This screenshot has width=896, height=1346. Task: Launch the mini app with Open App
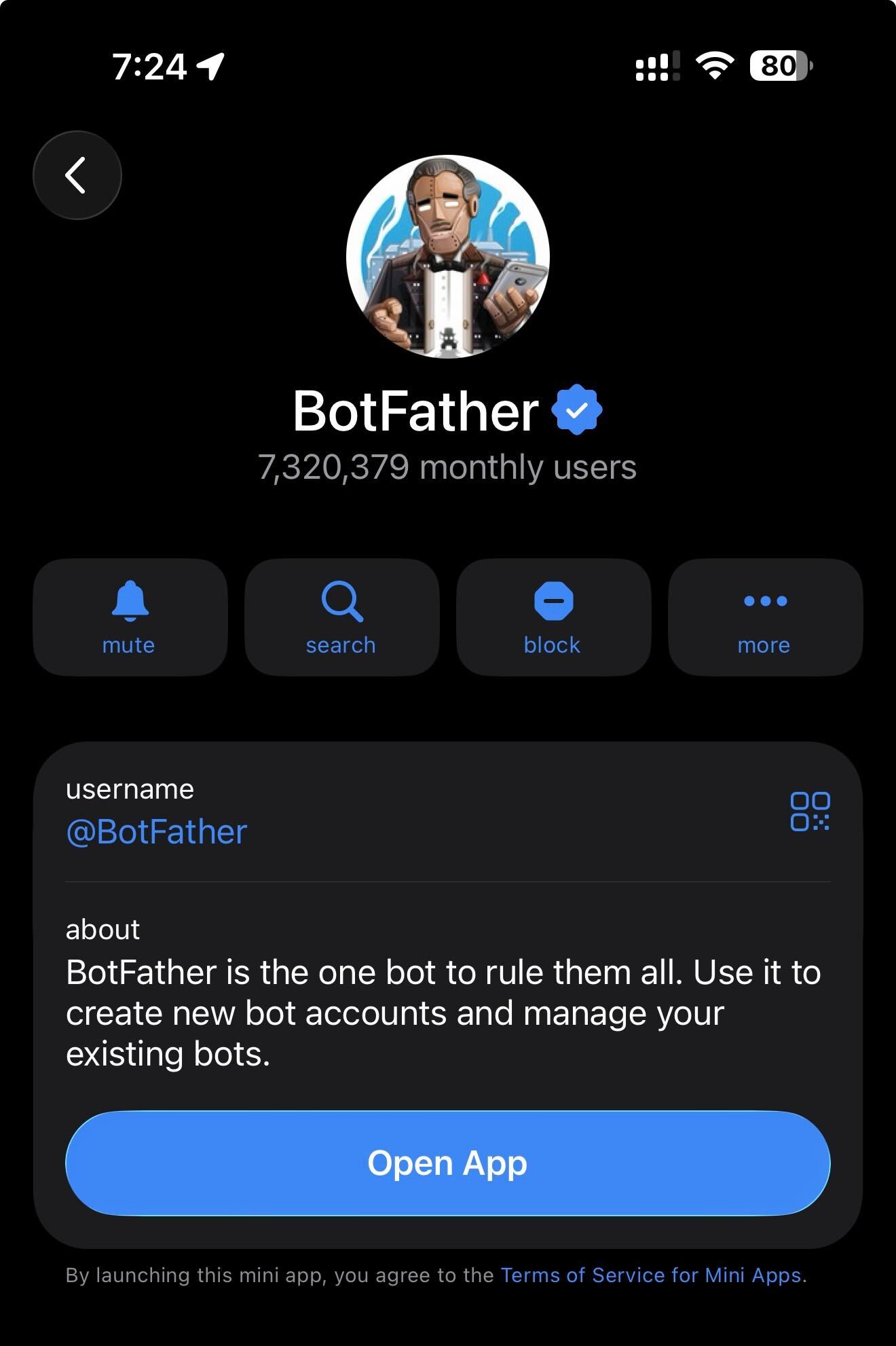point(447,1163)
